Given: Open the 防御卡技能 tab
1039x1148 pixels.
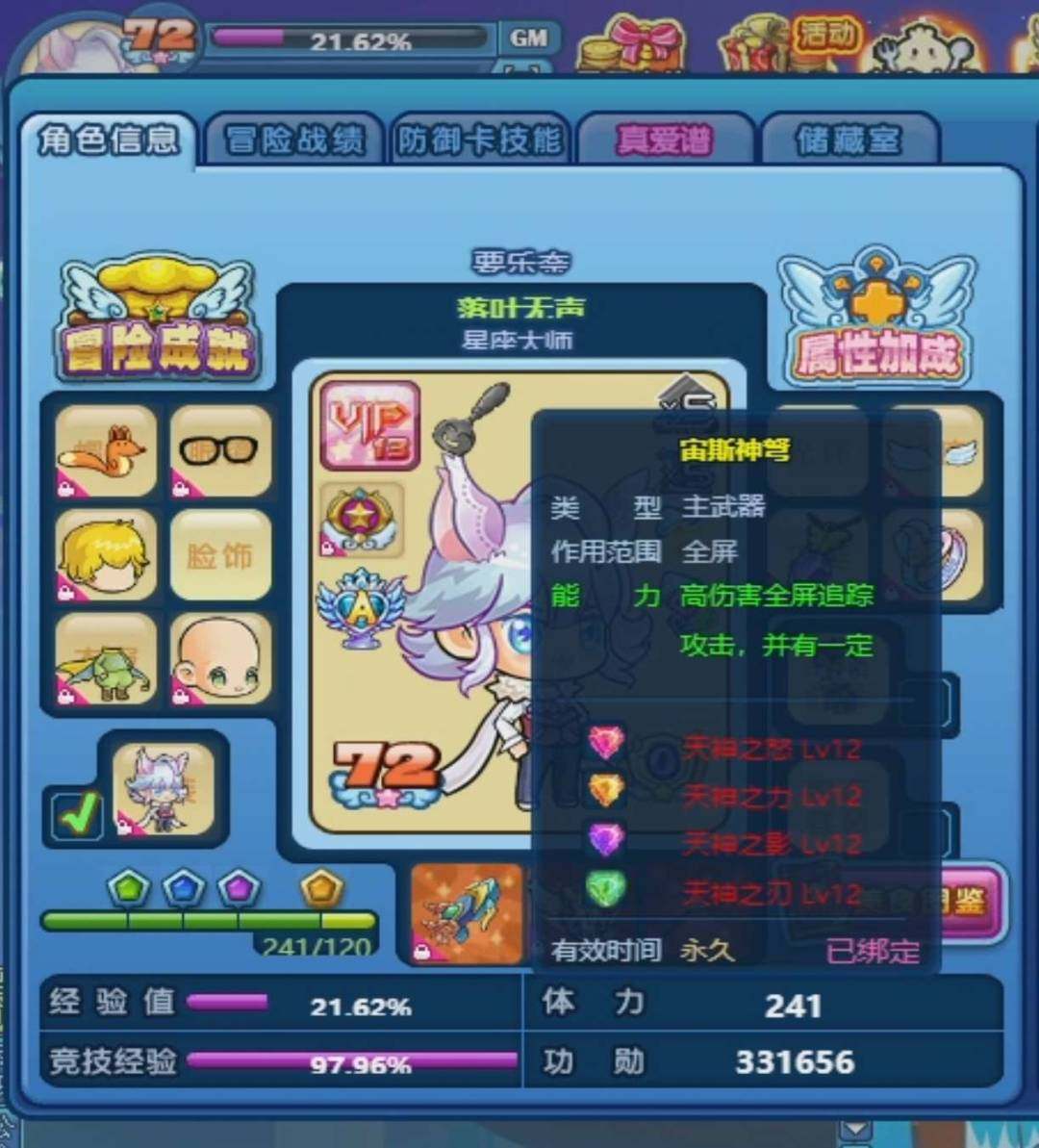Looking at the screenshot, I should [x=479, y=140].
